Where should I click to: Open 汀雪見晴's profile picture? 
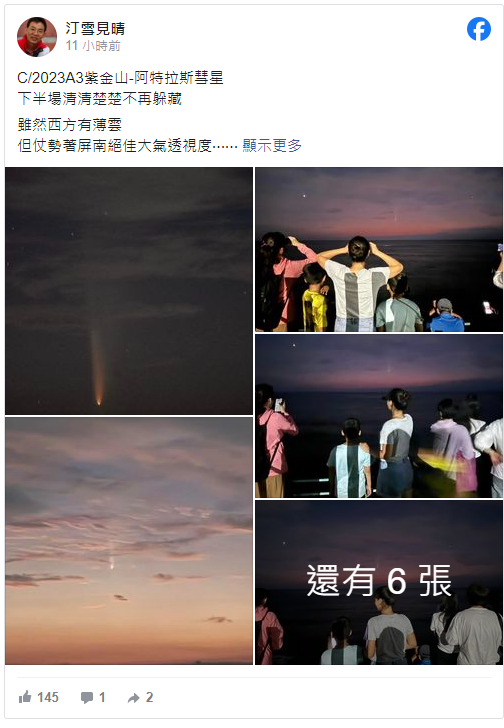coord(37,37)
